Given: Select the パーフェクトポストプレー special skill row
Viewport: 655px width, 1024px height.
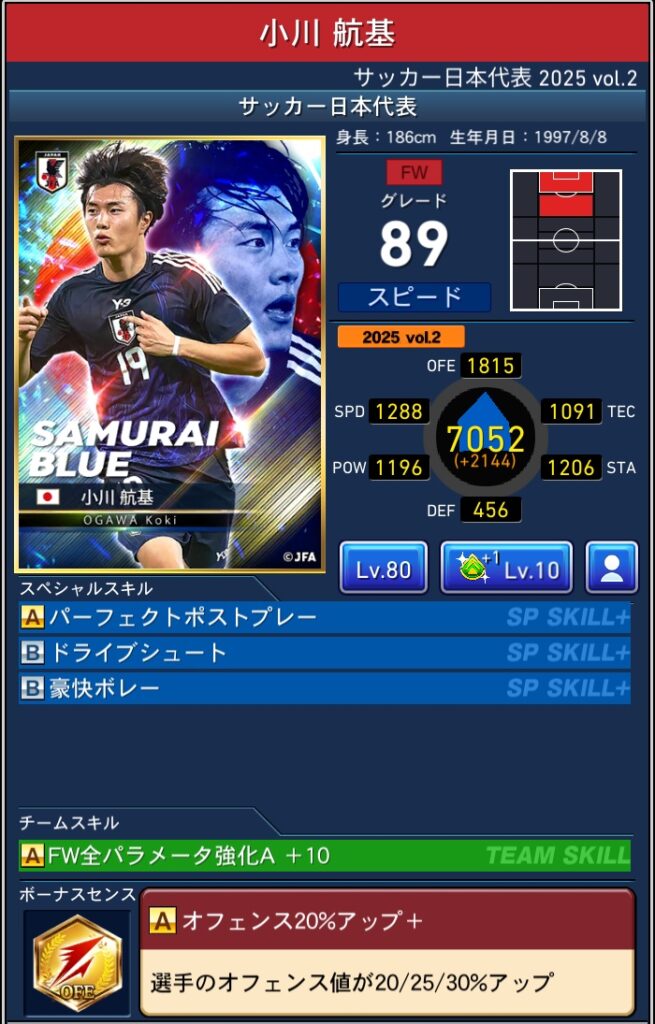Looking at the screenshot, I should [x=324, y=618].
